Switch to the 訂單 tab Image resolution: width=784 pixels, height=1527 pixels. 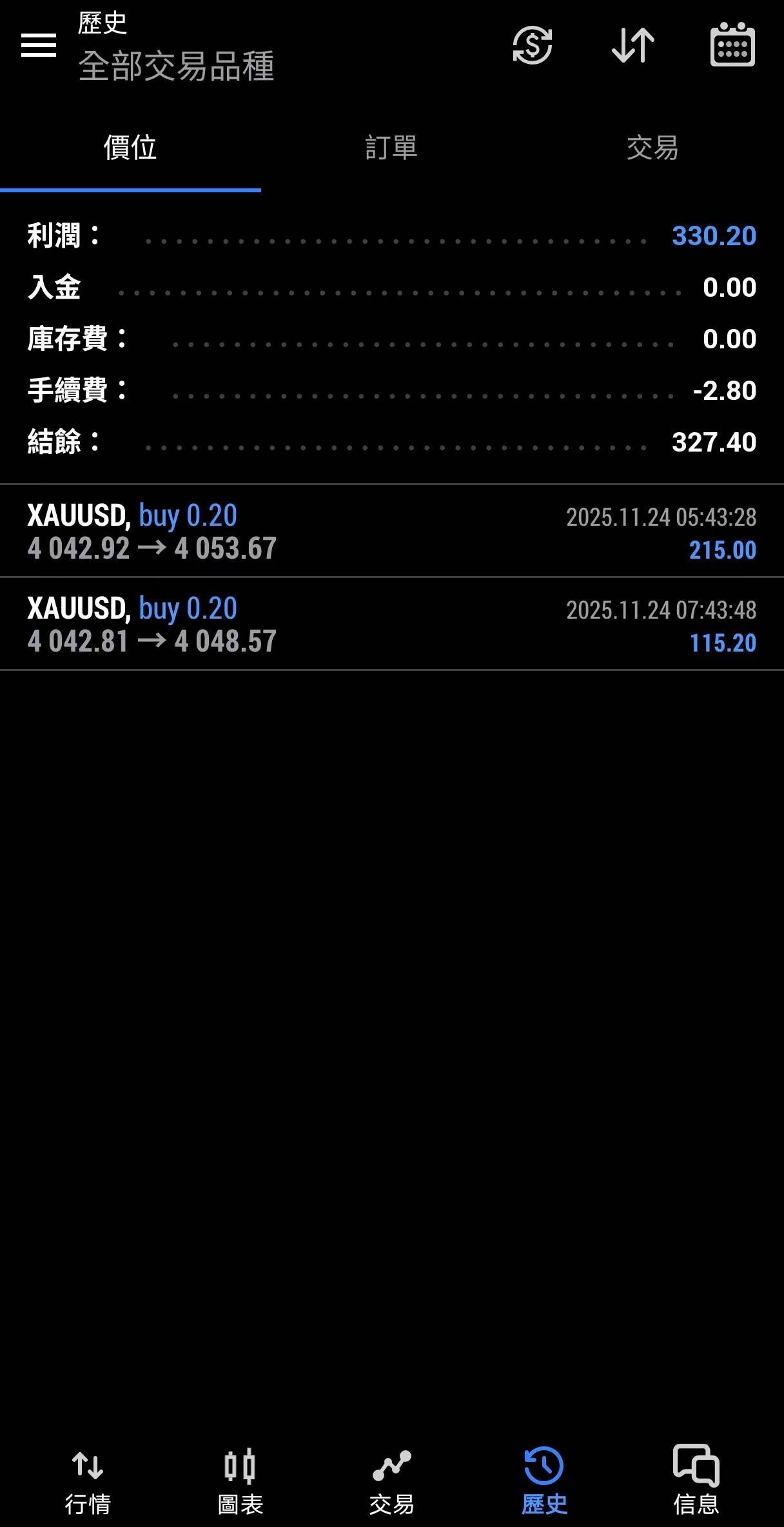391,148
